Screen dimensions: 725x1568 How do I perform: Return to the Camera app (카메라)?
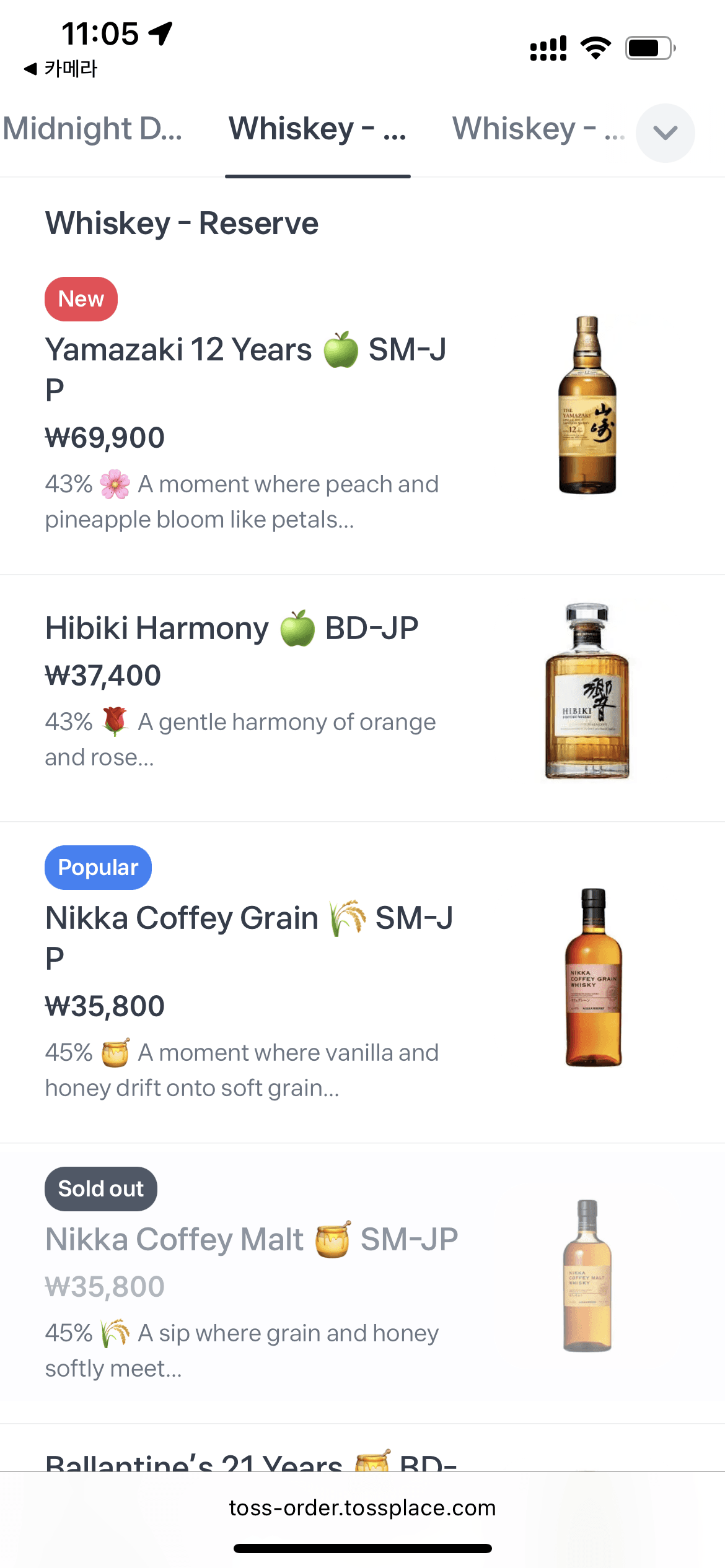[x=61, y=69]
